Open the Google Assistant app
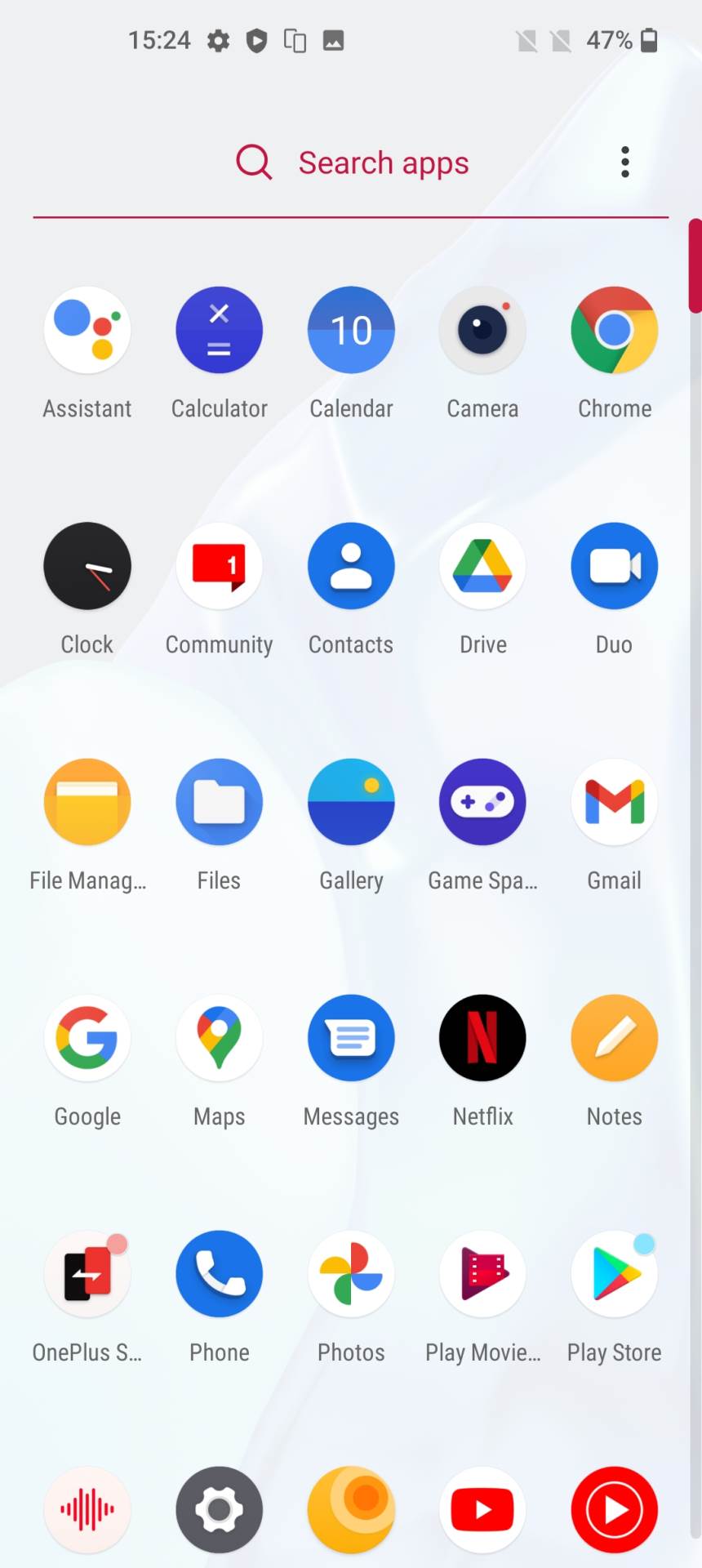702x1568 pixels. [87, 330]
